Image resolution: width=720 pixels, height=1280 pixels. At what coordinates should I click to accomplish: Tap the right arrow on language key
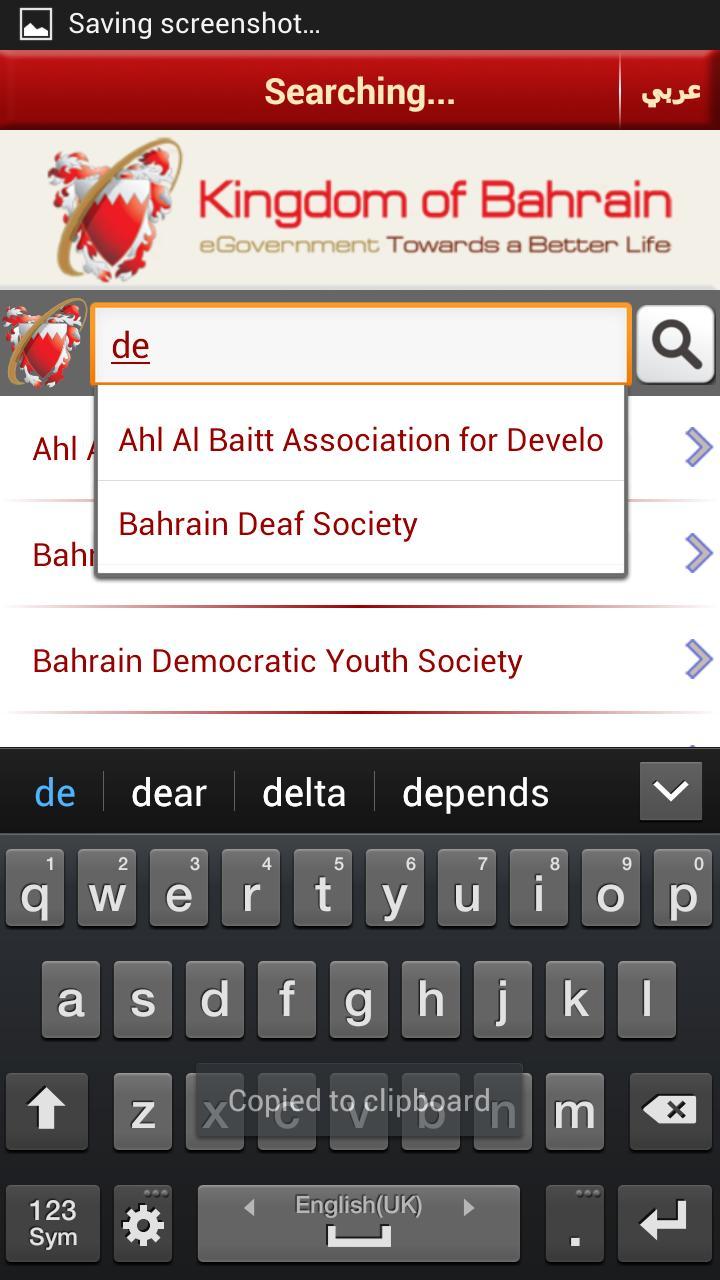point(470,1207)
